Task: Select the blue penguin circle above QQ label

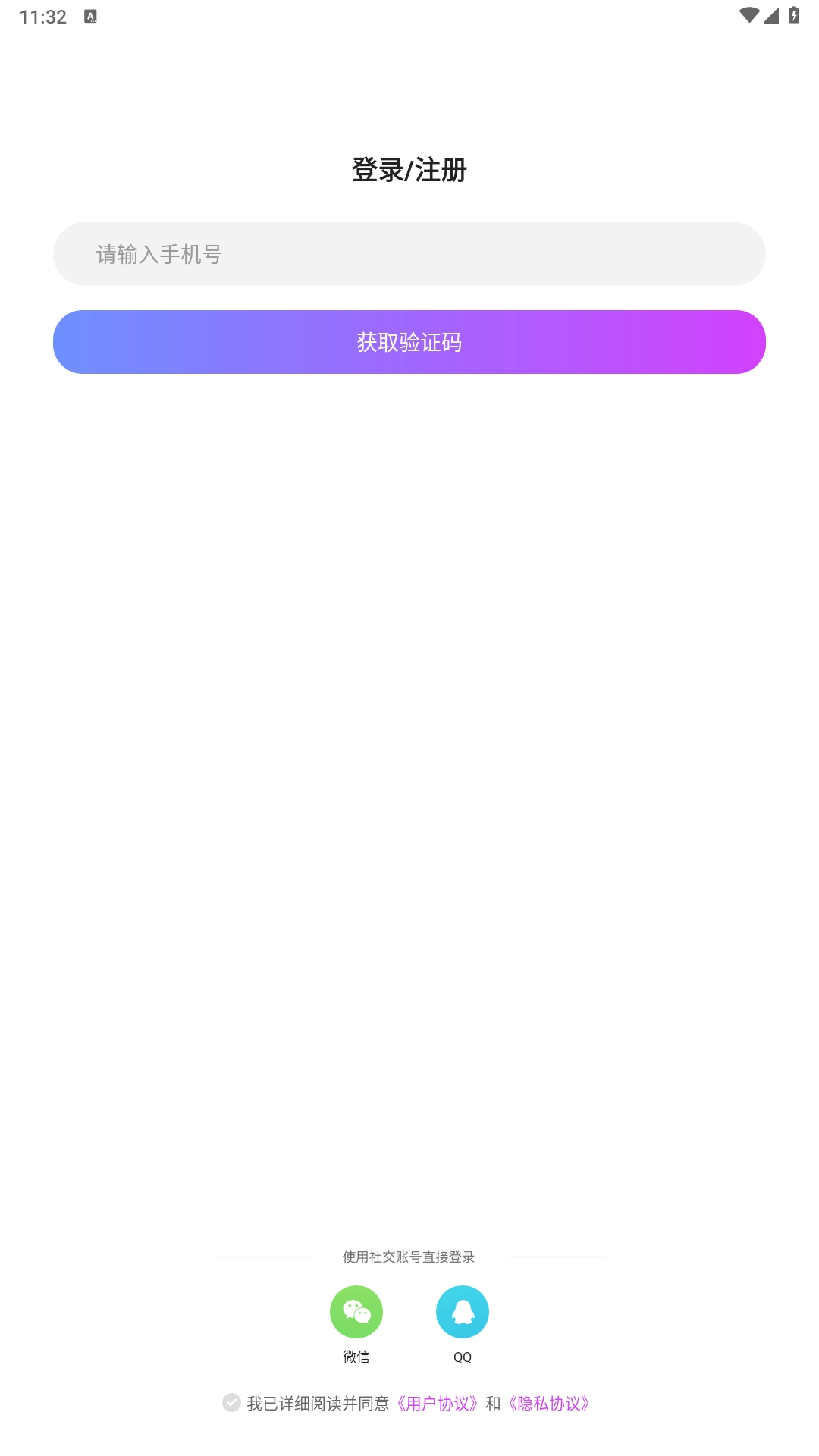Action: click(463, 1311)
